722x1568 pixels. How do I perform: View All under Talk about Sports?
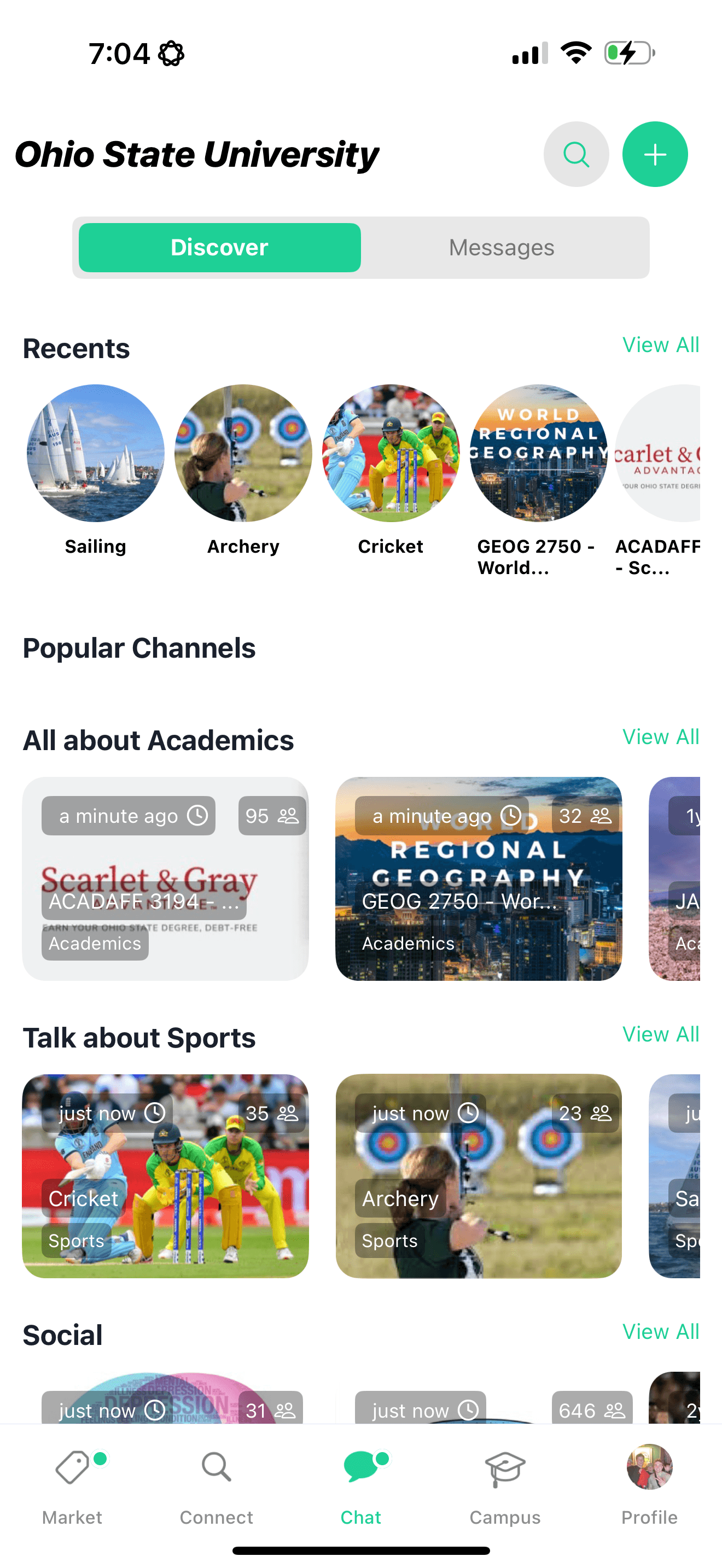click(x=661, y=1034)
